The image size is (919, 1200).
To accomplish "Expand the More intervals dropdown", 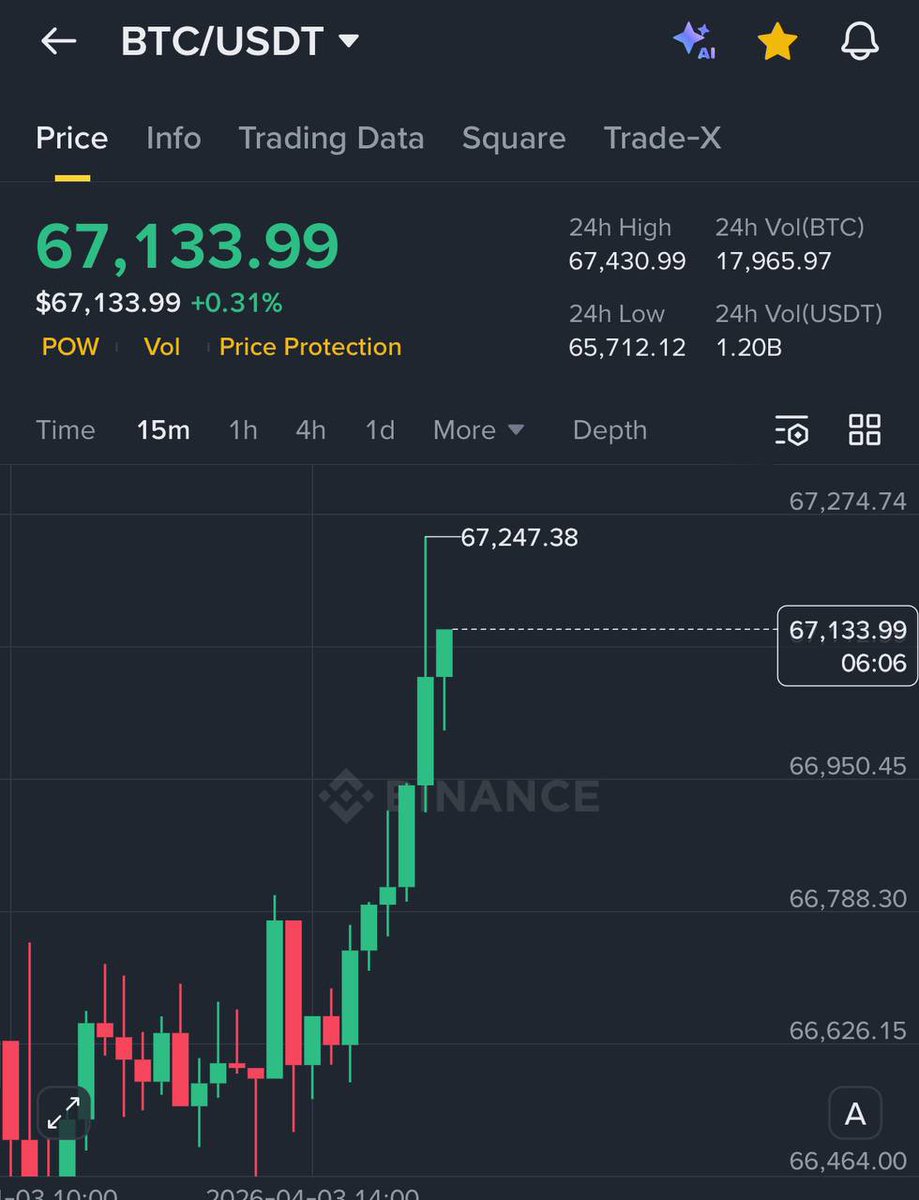I will tap(478, 430).
